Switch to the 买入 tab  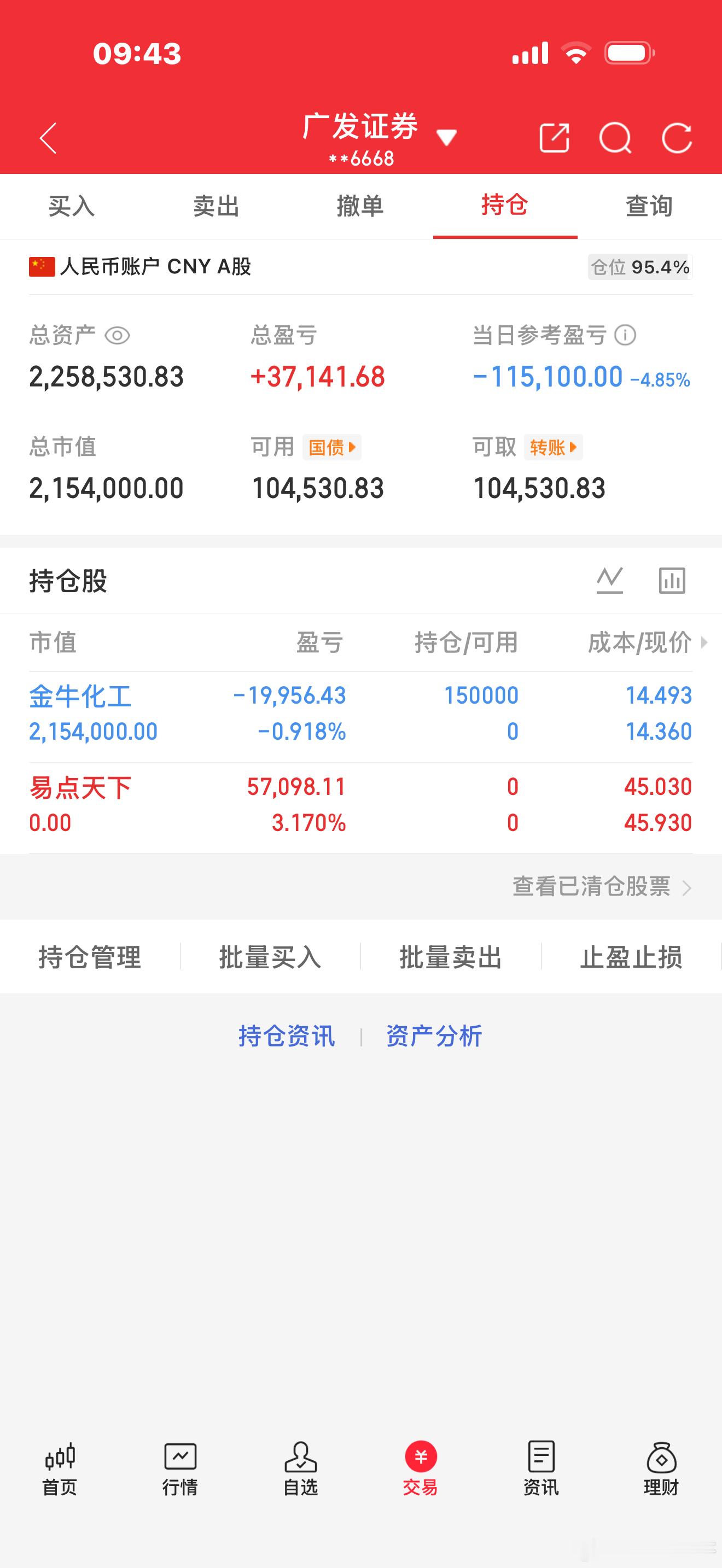click(72, 206)
